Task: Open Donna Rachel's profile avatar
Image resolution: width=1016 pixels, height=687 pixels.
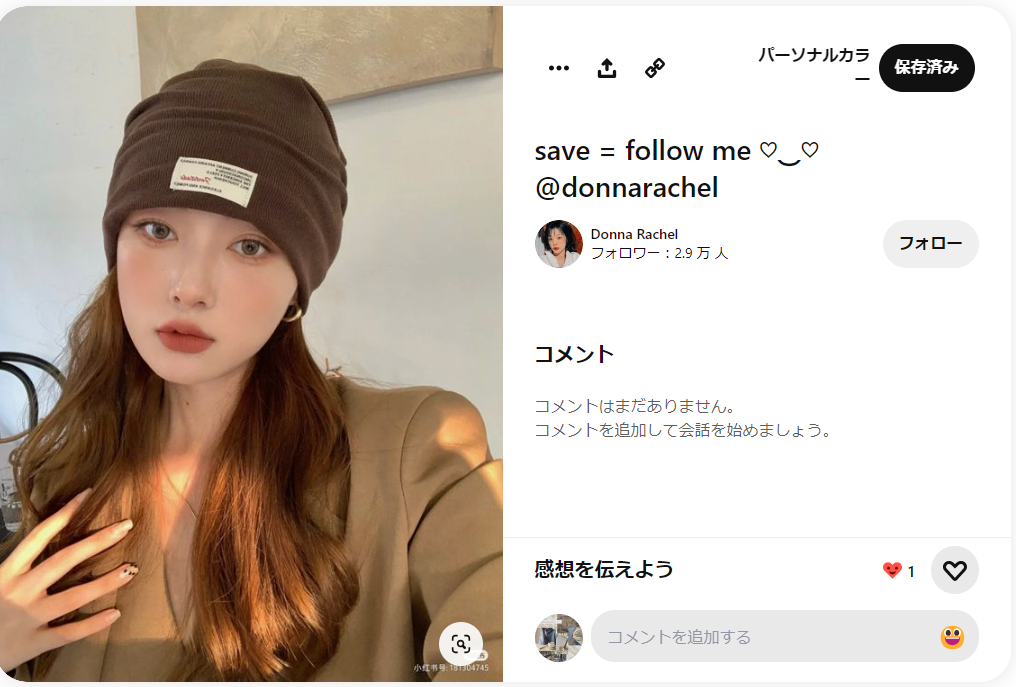Action: (559, 244)
